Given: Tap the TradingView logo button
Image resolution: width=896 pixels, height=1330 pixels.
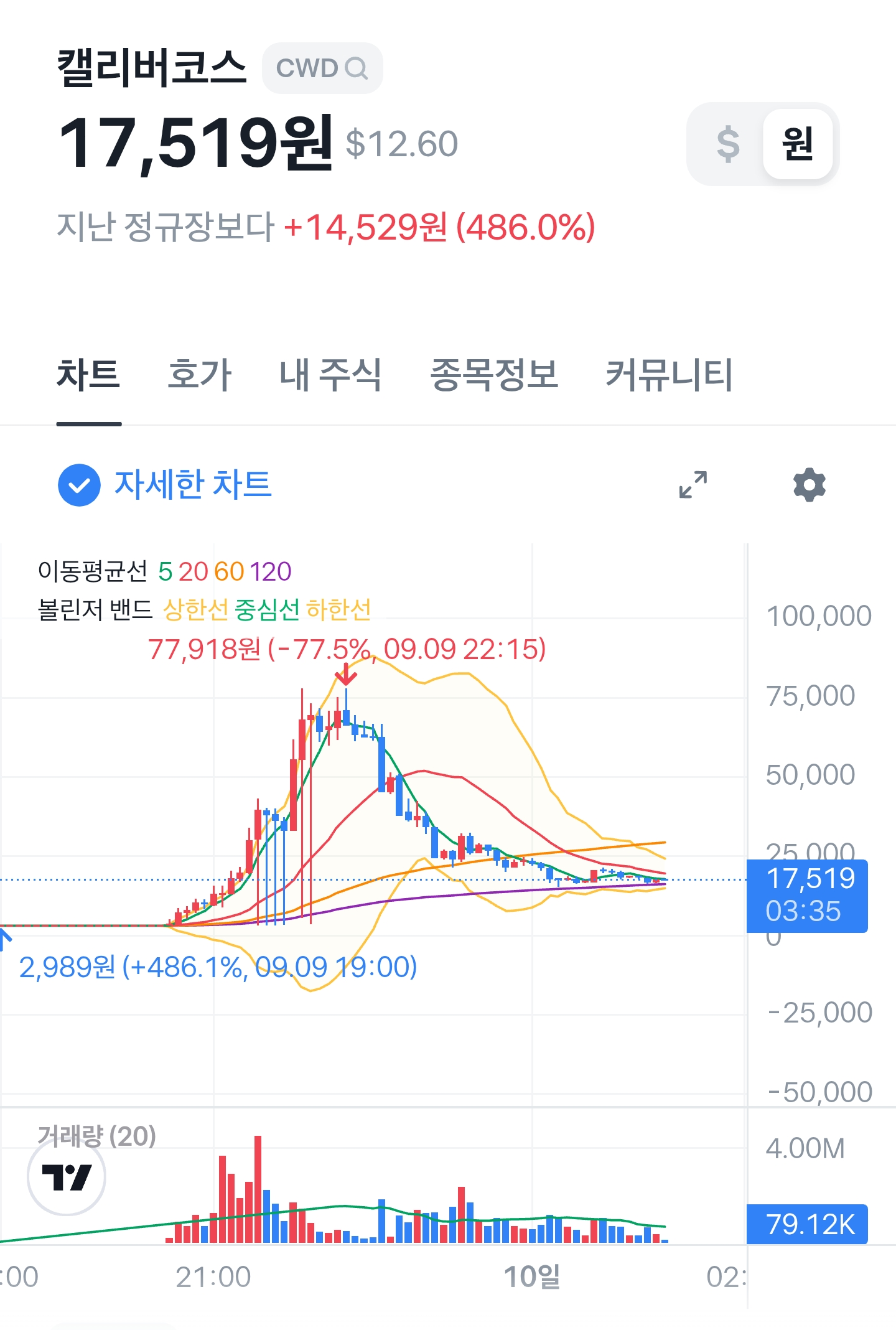Looking at the screenshot, I should click(67, 1176).
